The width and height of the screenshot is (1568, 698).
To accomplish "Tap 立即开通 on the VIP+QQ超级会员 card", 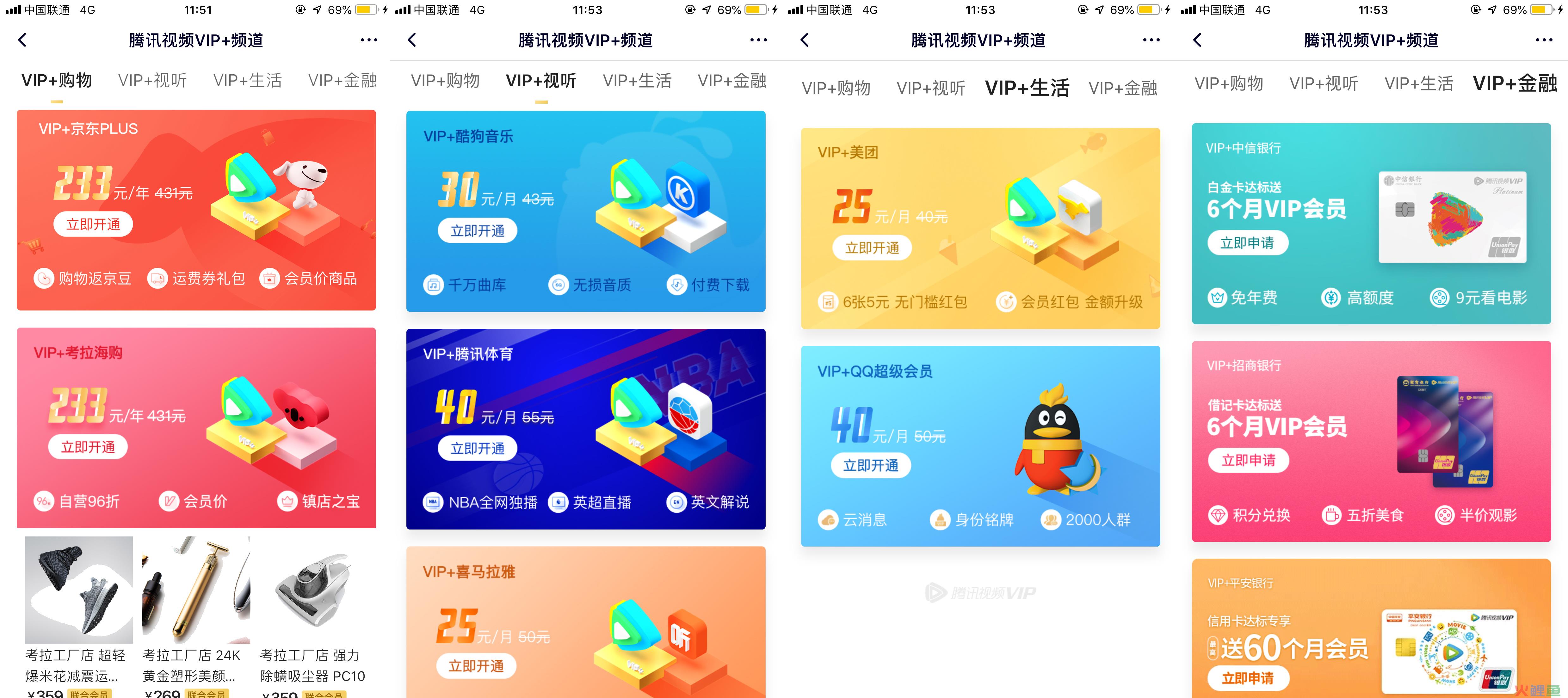I will click(x=870, y=466).
